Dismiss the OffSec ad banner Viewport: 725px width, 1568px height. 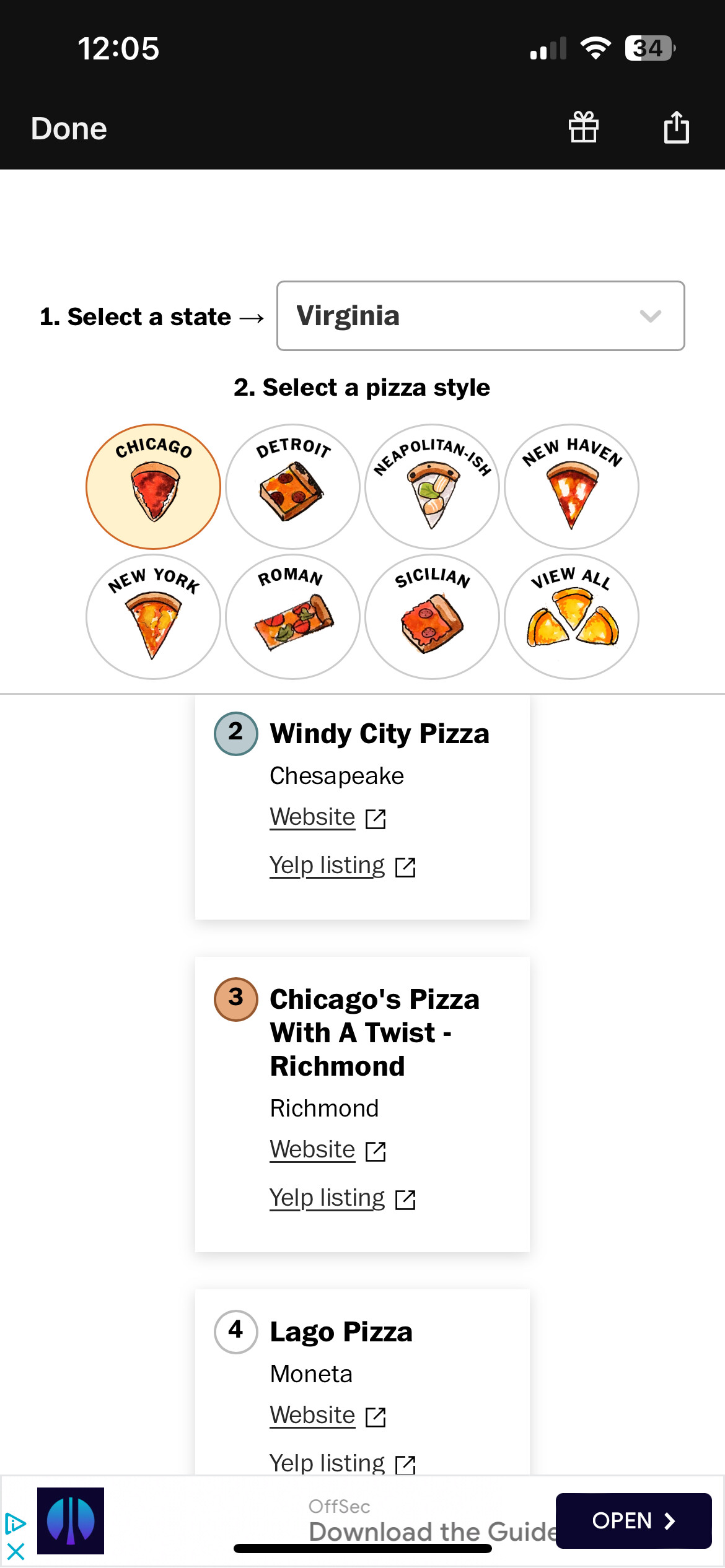click(15, 1551)
